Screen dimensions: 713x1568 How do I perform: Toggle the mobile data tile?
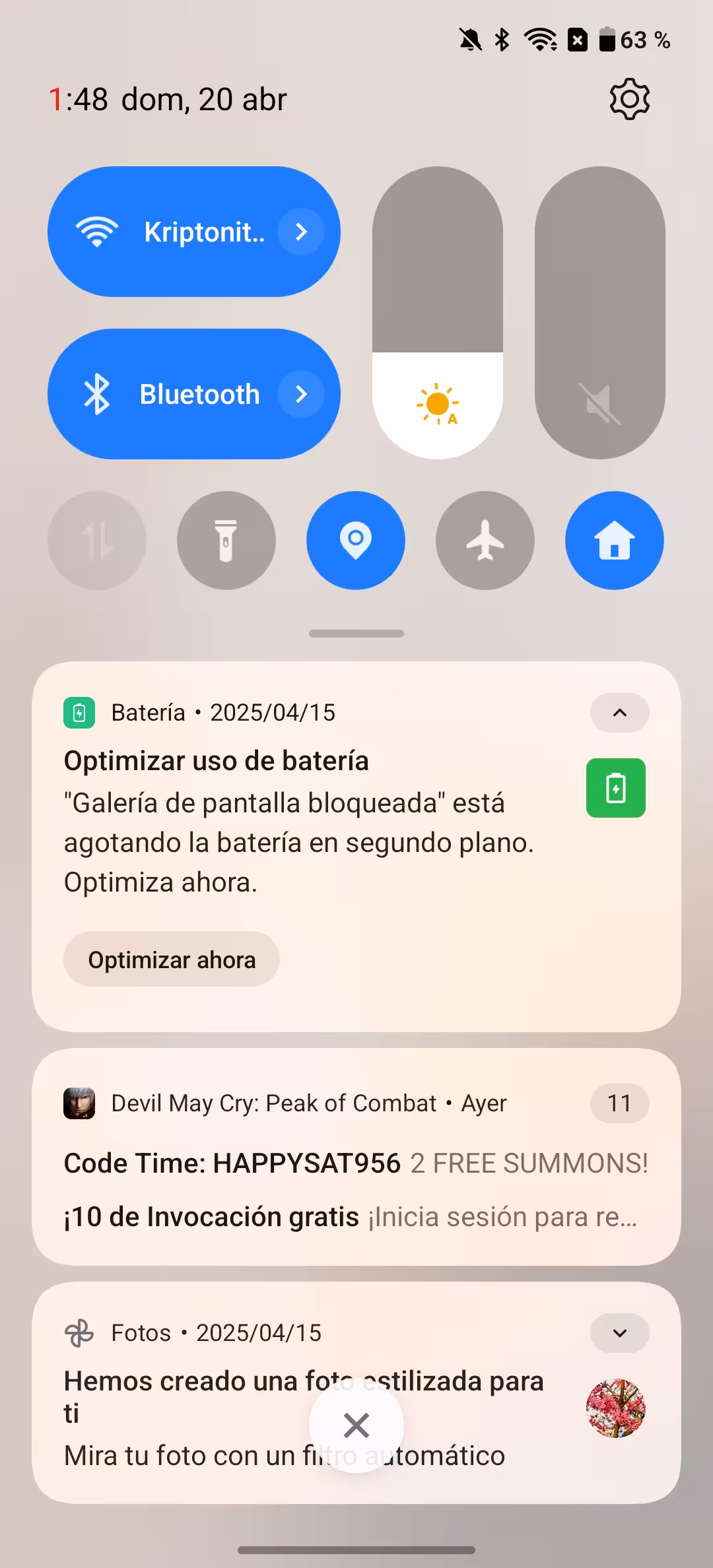point(97,540)
